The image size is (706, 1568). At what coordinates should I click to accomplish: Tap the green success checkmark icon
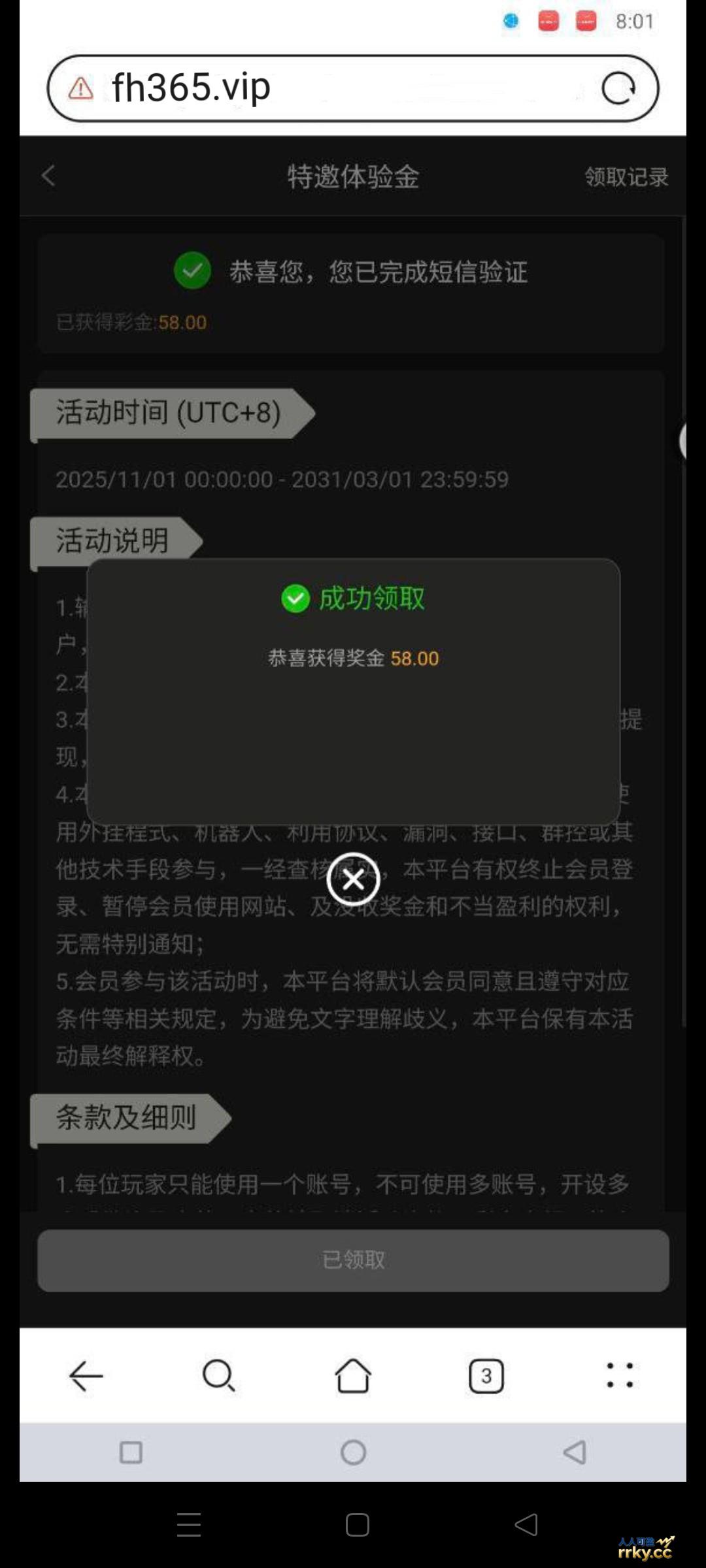[x=296, y=598]
